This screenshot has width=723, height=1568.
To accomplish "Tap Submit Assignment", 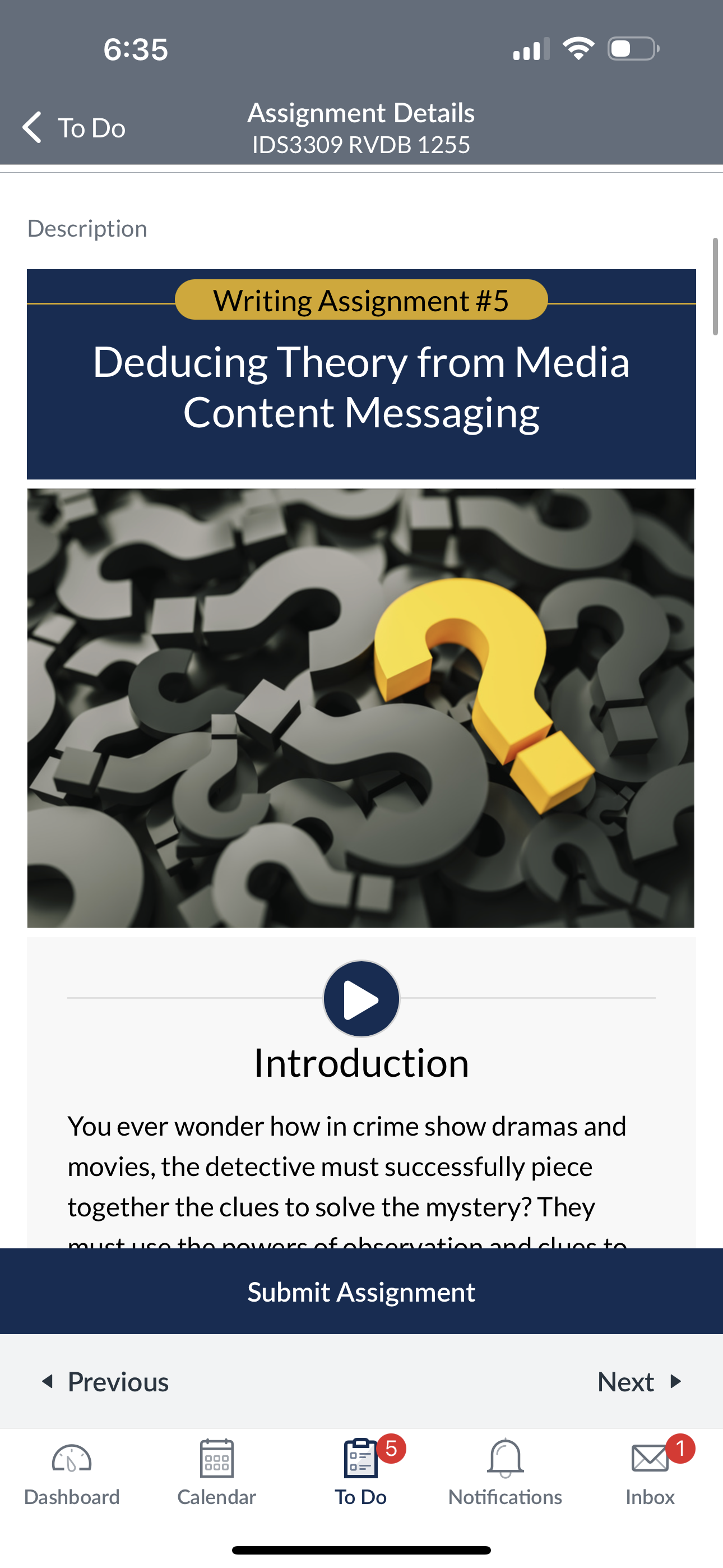I will (361, 1291).
